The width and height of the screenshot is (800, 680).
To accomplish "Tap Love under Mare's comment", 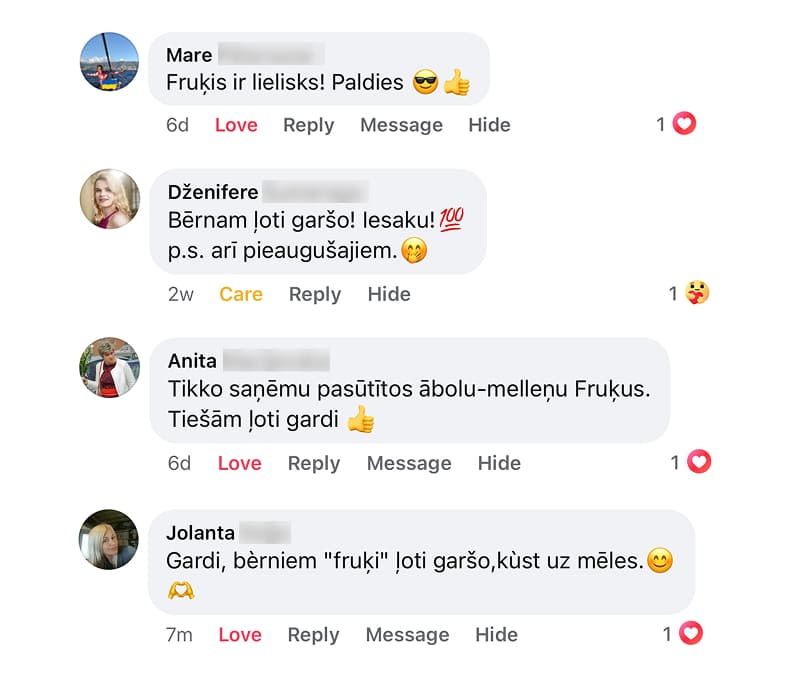I will (x=236, y=125).
